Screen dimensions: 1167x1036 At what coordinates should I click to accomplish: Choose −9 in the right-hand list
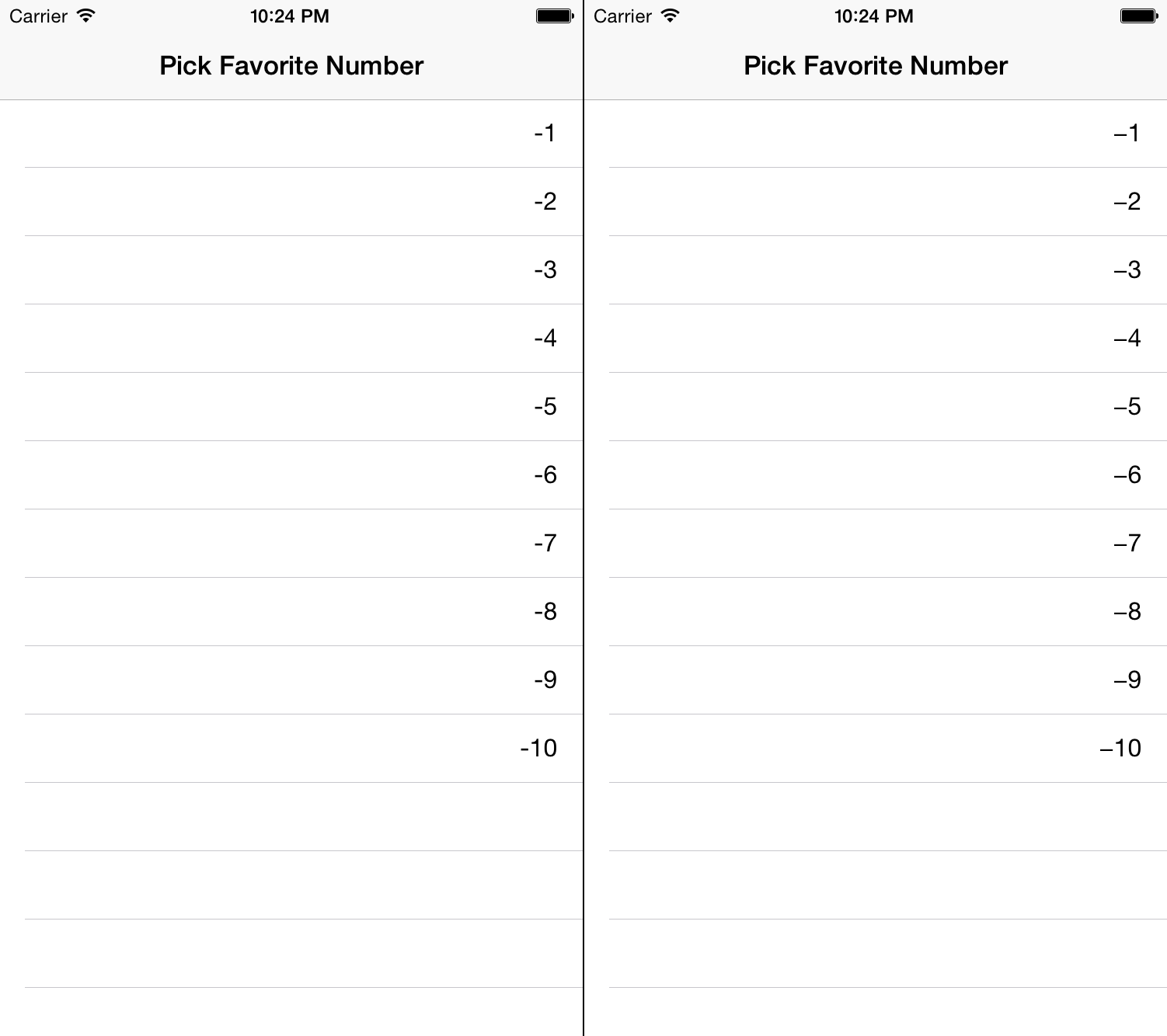click(x=1127, y=680)
